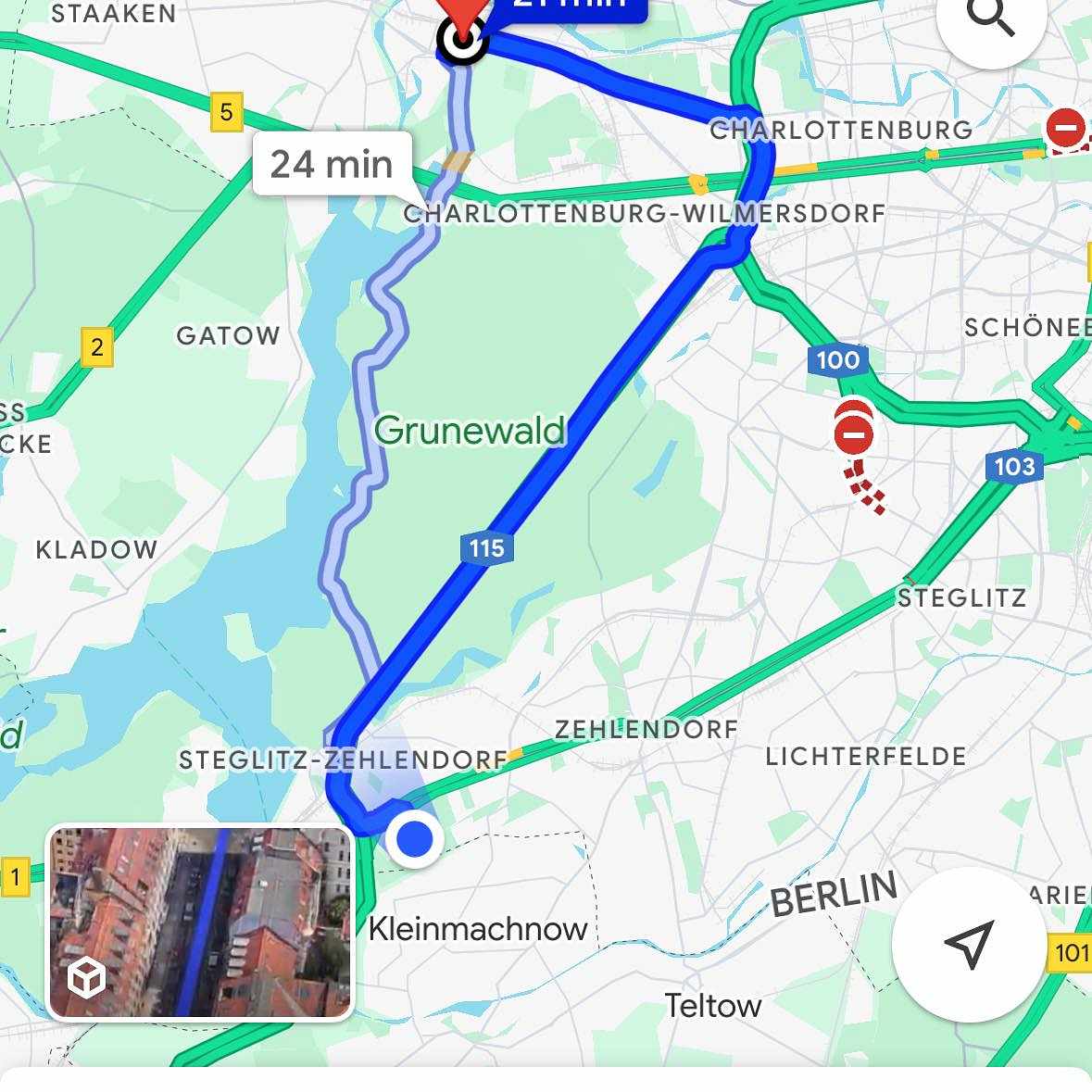View the road closure icon near Steglitz
Viewport: 1092px width, 1092px height.
pyautogui.click(x=854, y=433)
